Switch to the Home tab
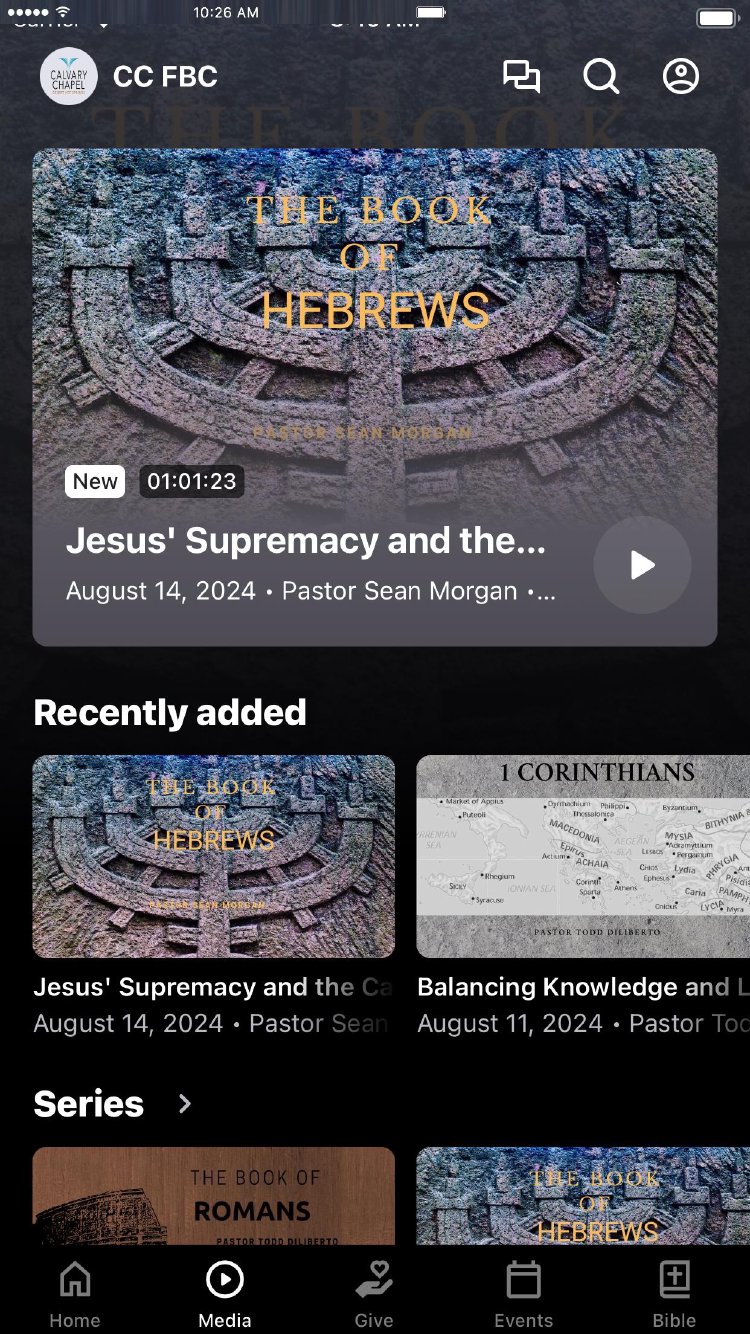Image resolution: width=750 pixels, height=1334 pixels. tap(75, 1294)
